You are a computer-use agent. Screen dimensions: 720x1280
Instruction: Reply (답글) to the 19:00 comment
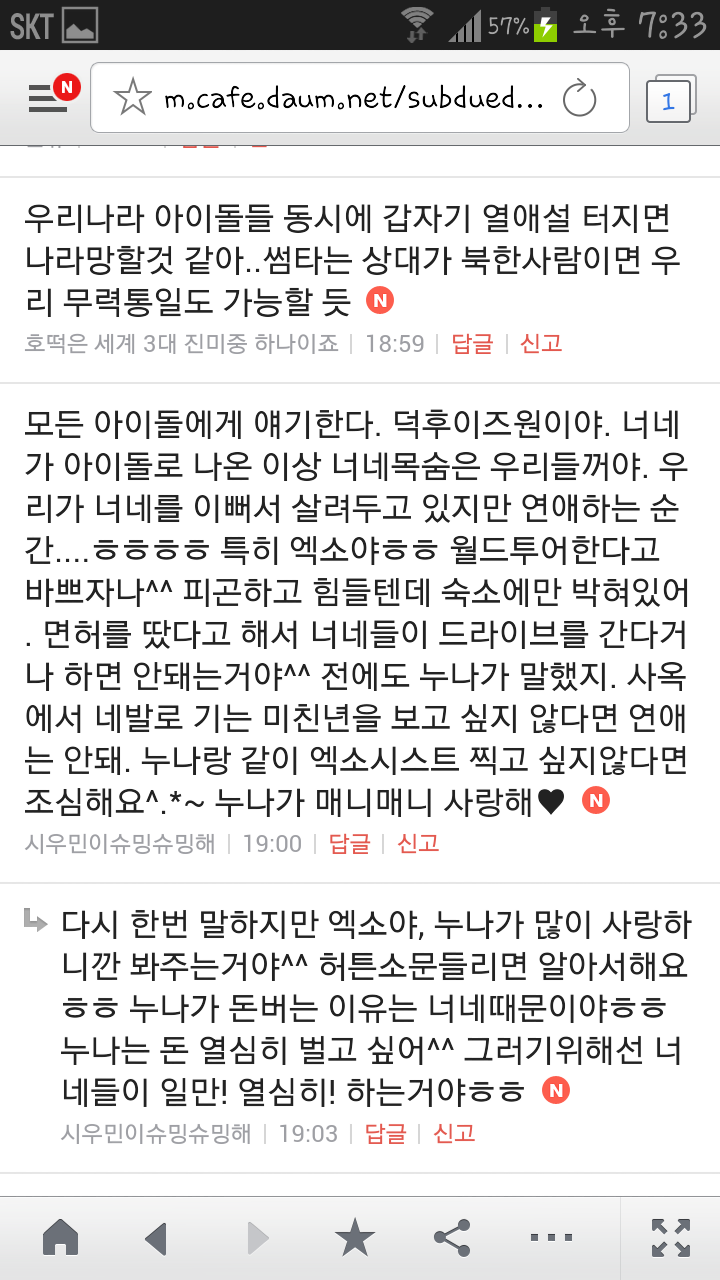(349, 843)
